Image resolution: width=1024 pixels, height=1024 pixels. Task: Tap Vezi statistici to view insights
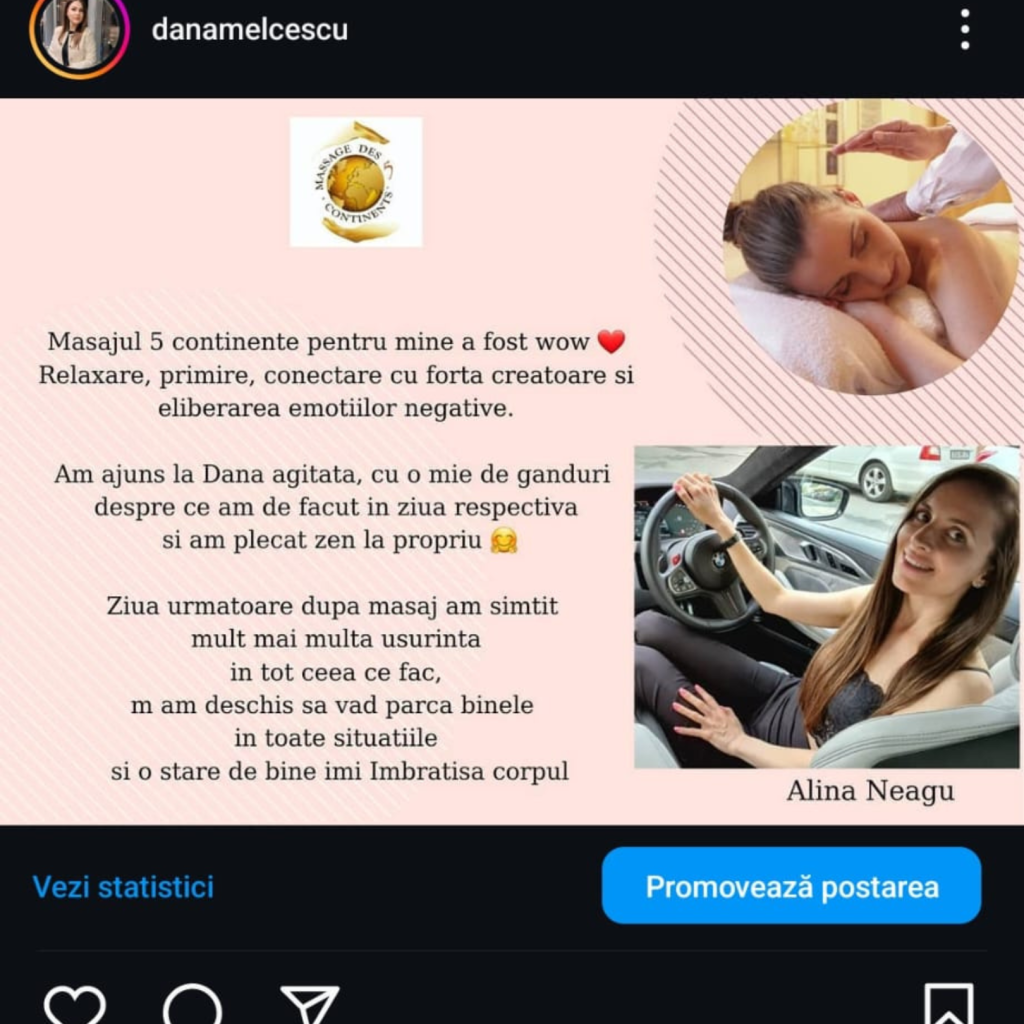[x=123, y=887]
